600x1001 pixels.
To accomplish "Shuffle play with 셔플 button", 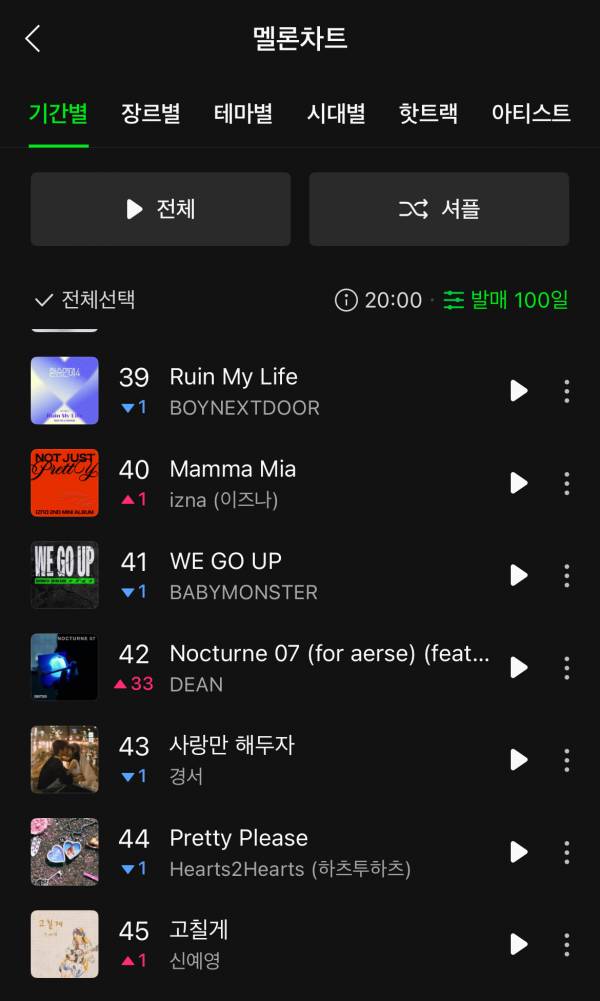I will [x=439, y=209].
